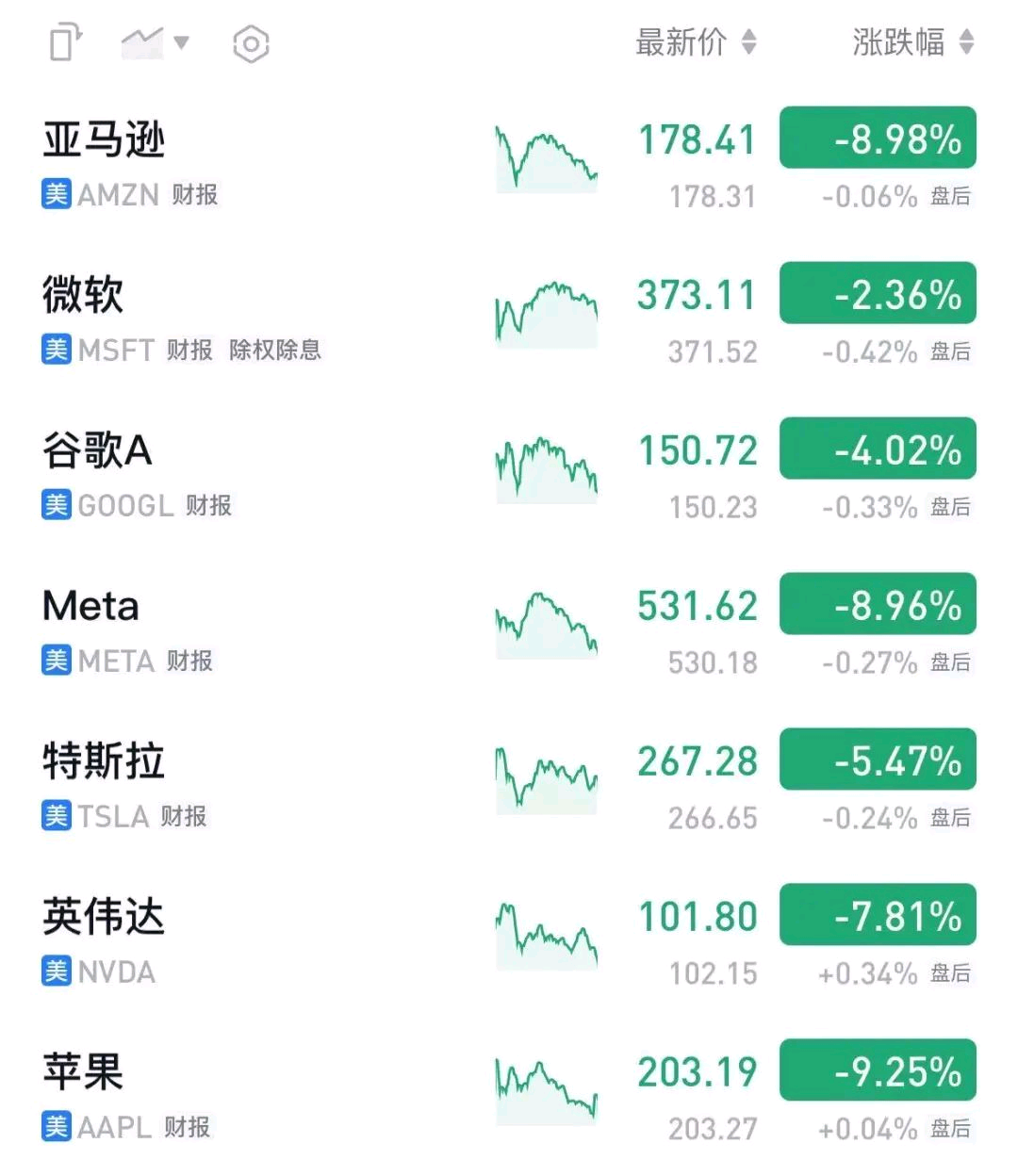Click the 美 badge next to META

tap(57, 661)
